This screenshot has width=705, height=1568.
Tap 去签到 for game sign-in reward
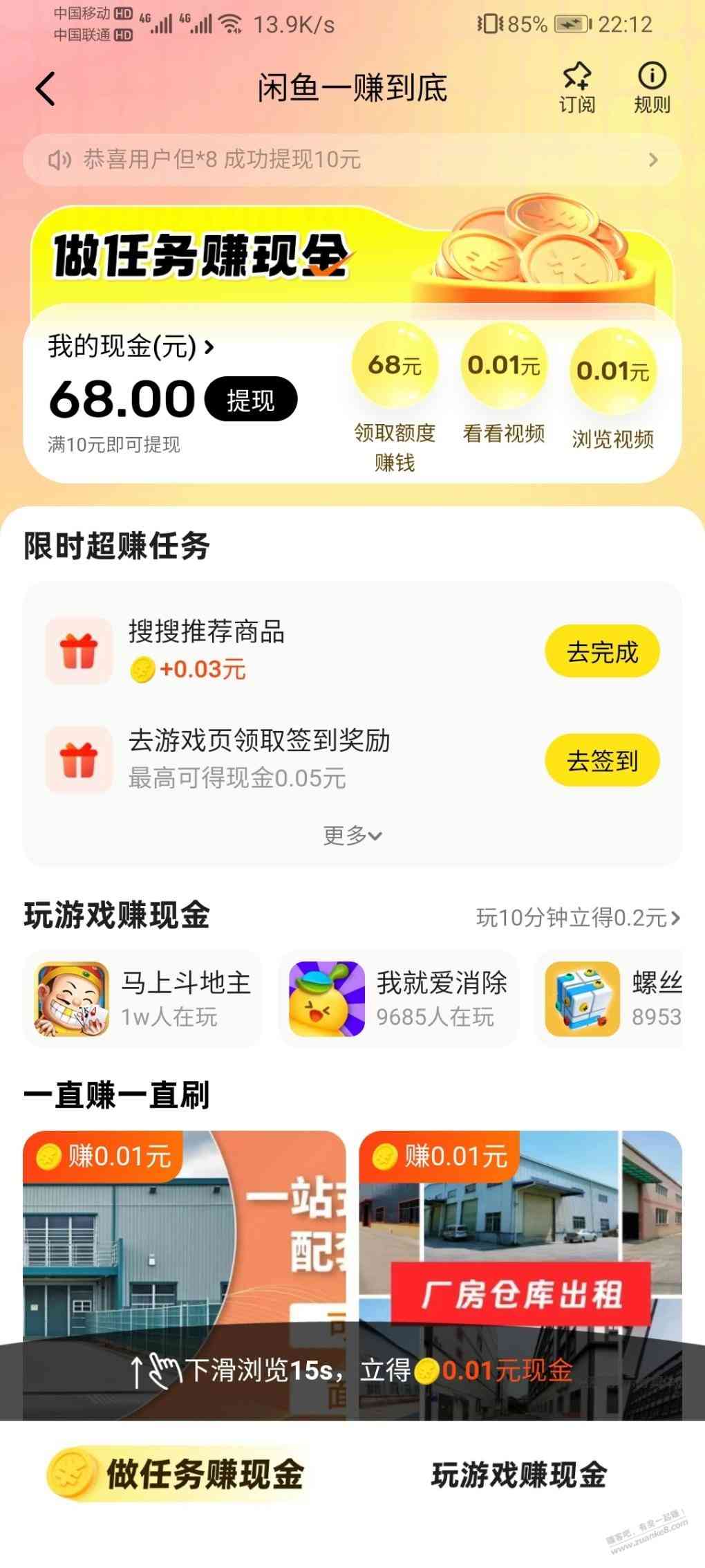click(x=602, y=760)
